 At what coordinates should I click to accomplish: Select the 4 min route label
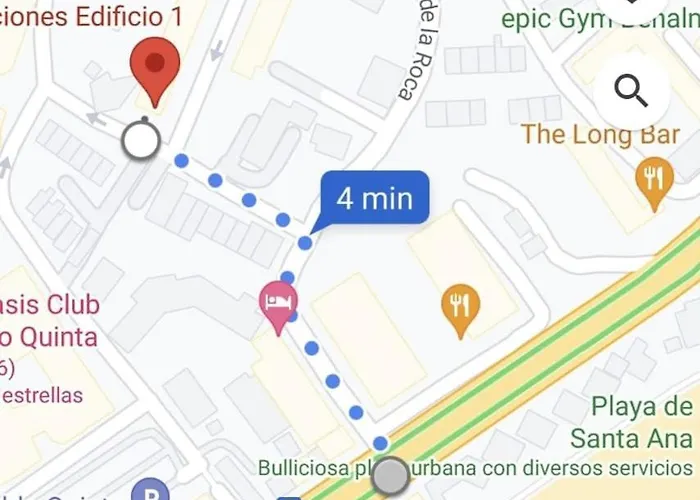374,197
